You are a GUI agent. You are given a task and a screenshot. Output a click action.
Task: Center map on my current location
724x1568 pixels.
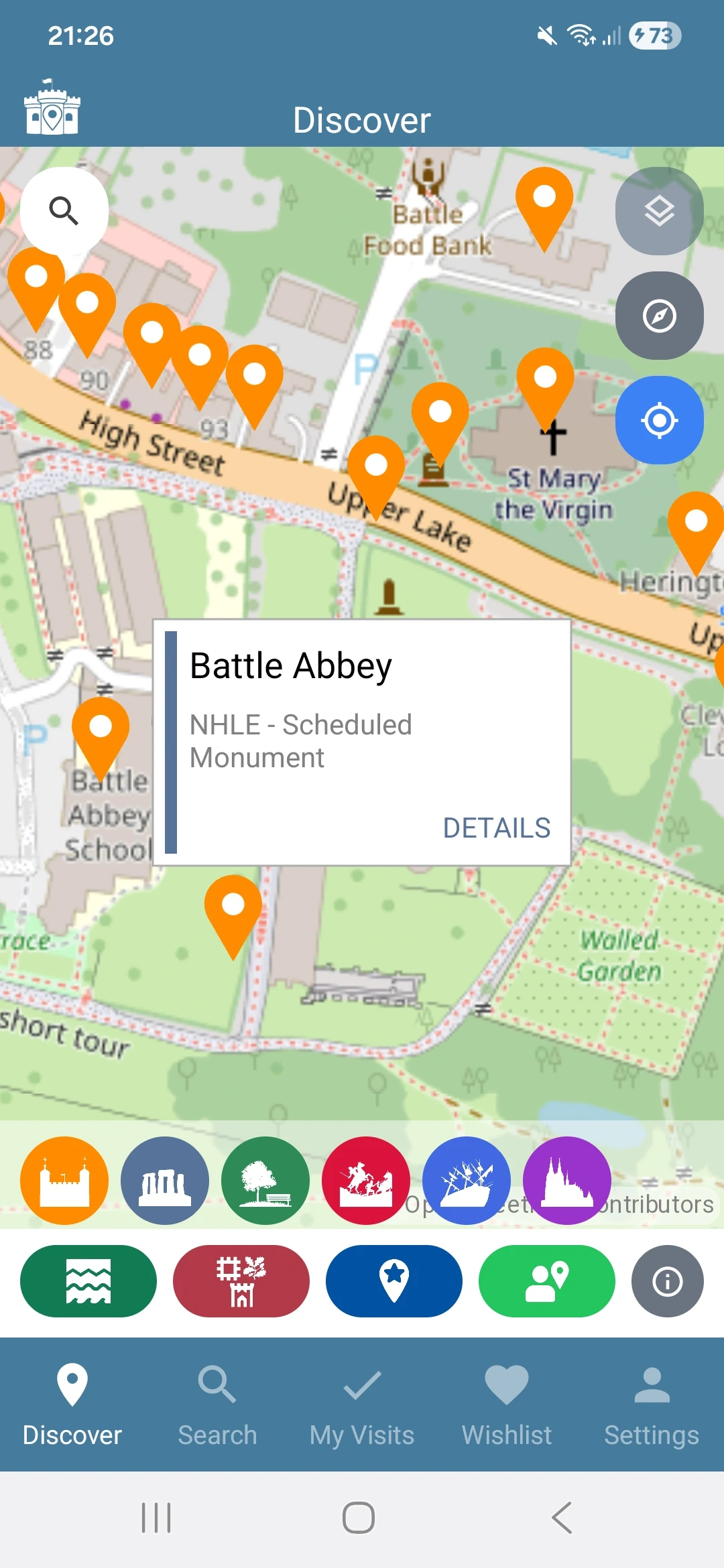(659, 420)
